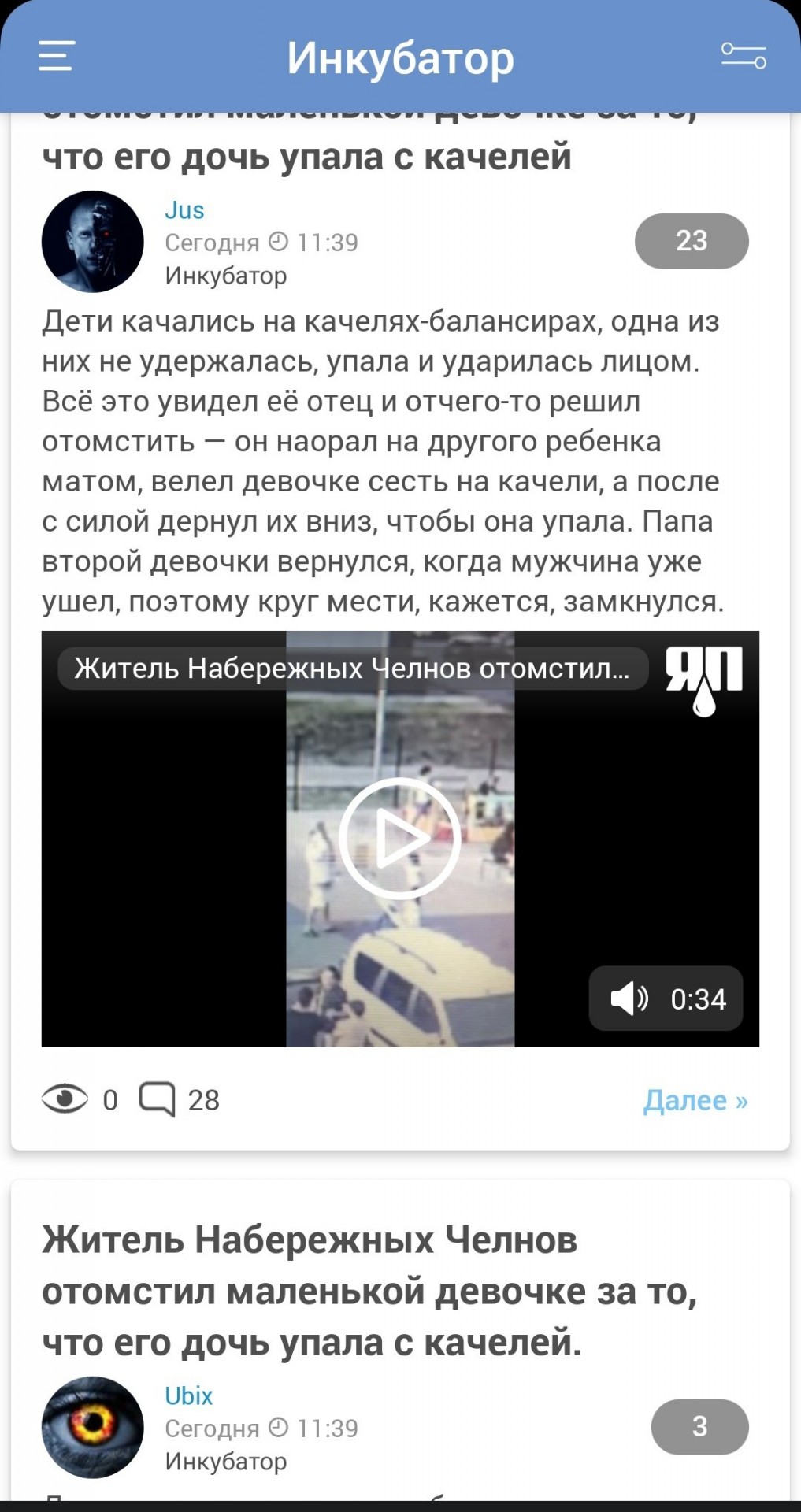The image size is (801, 1512).
Task: Open Ubix's profile via the username
Action: click(189, 1395)
